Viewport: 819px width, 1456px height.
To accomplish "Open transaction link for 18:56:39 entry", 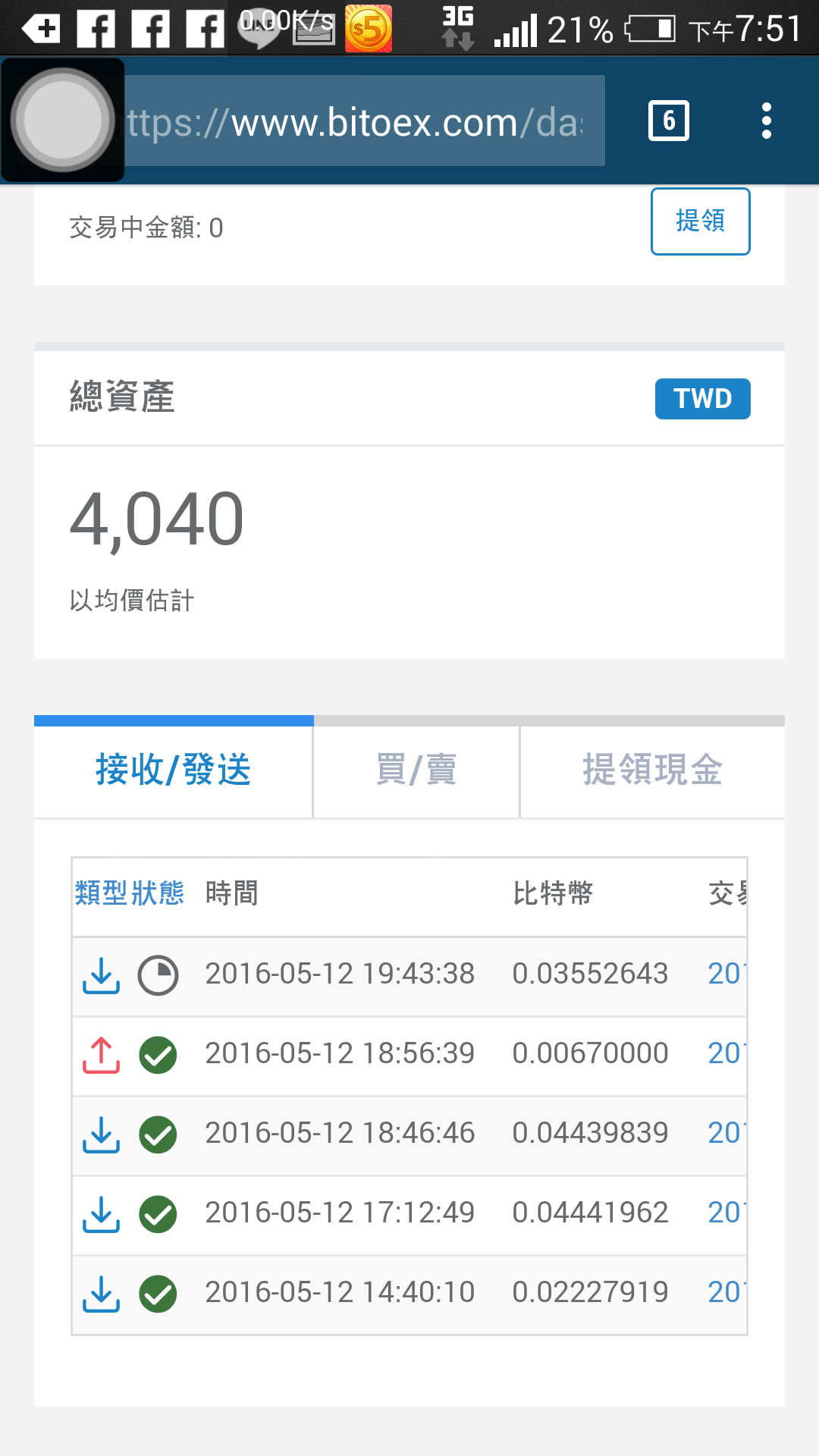I will 726,1053.
